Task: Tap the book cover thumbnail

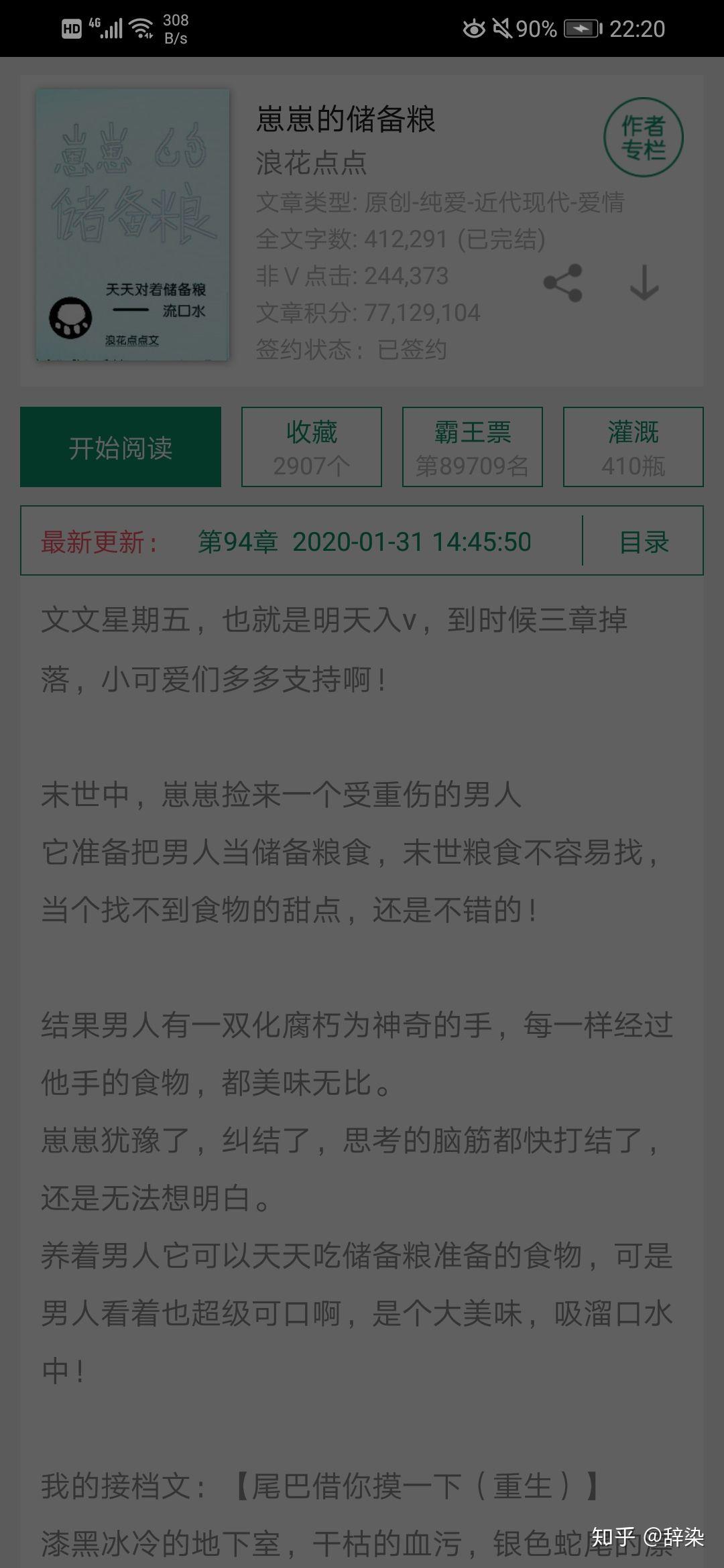Action: click(x=133, y=225)
